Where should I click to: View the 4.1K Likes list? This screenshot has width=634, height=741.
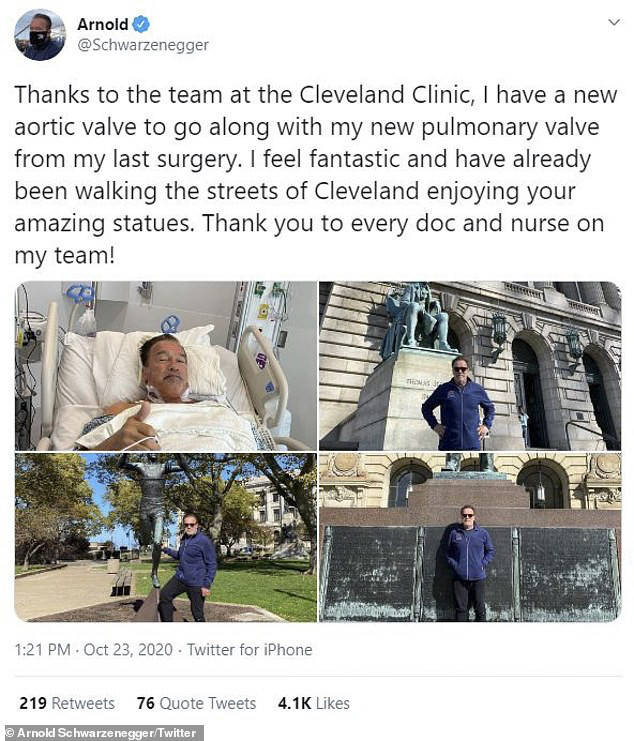point(313,703)
